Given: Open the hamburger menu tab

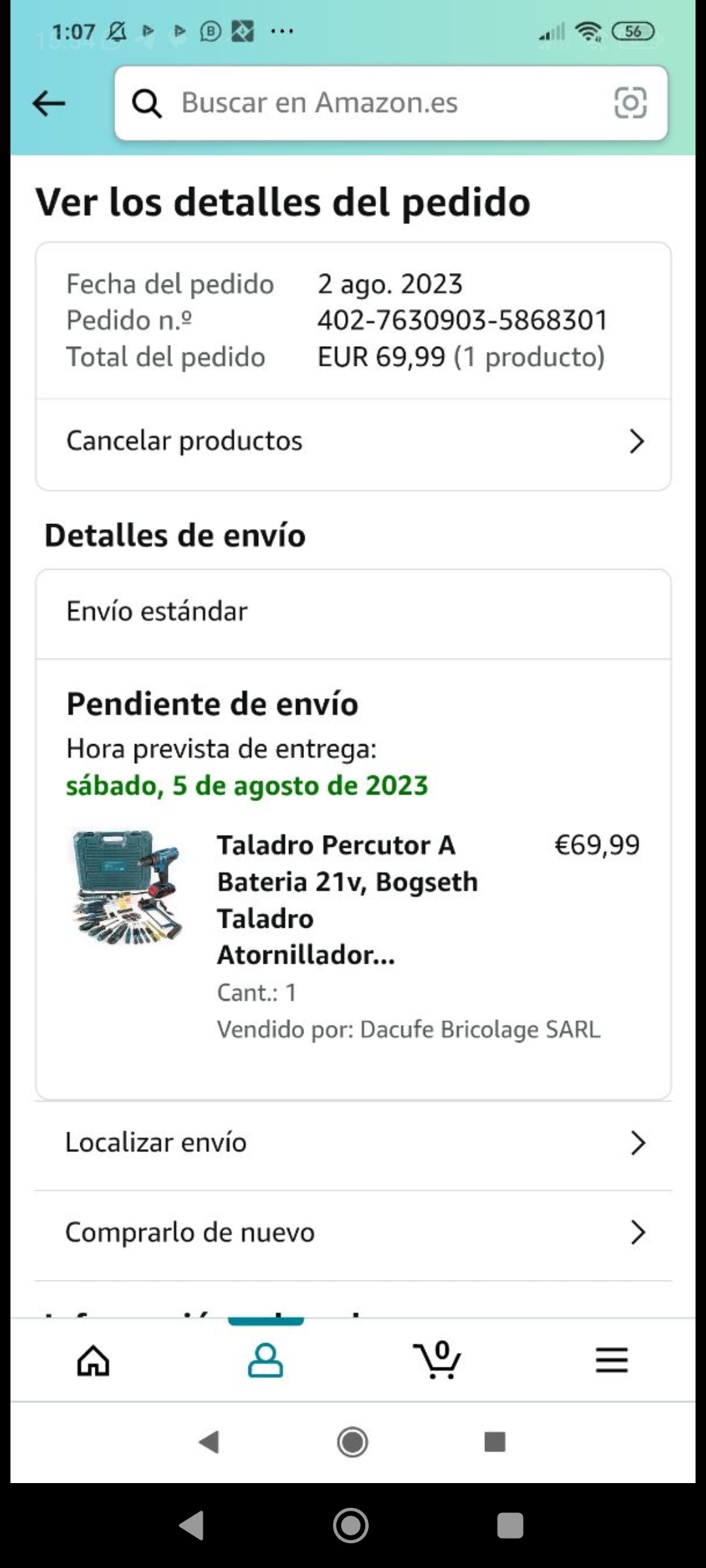Looking at the screenshot, I should pos(611,1361).
